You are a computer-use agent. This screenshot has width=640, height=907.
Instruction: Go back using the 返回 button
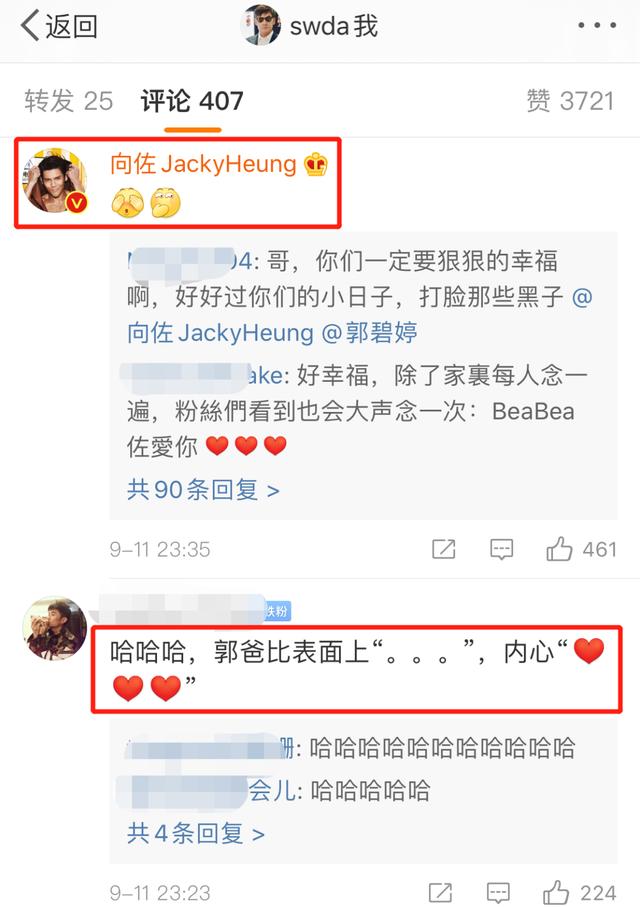(x=60, y=26)
